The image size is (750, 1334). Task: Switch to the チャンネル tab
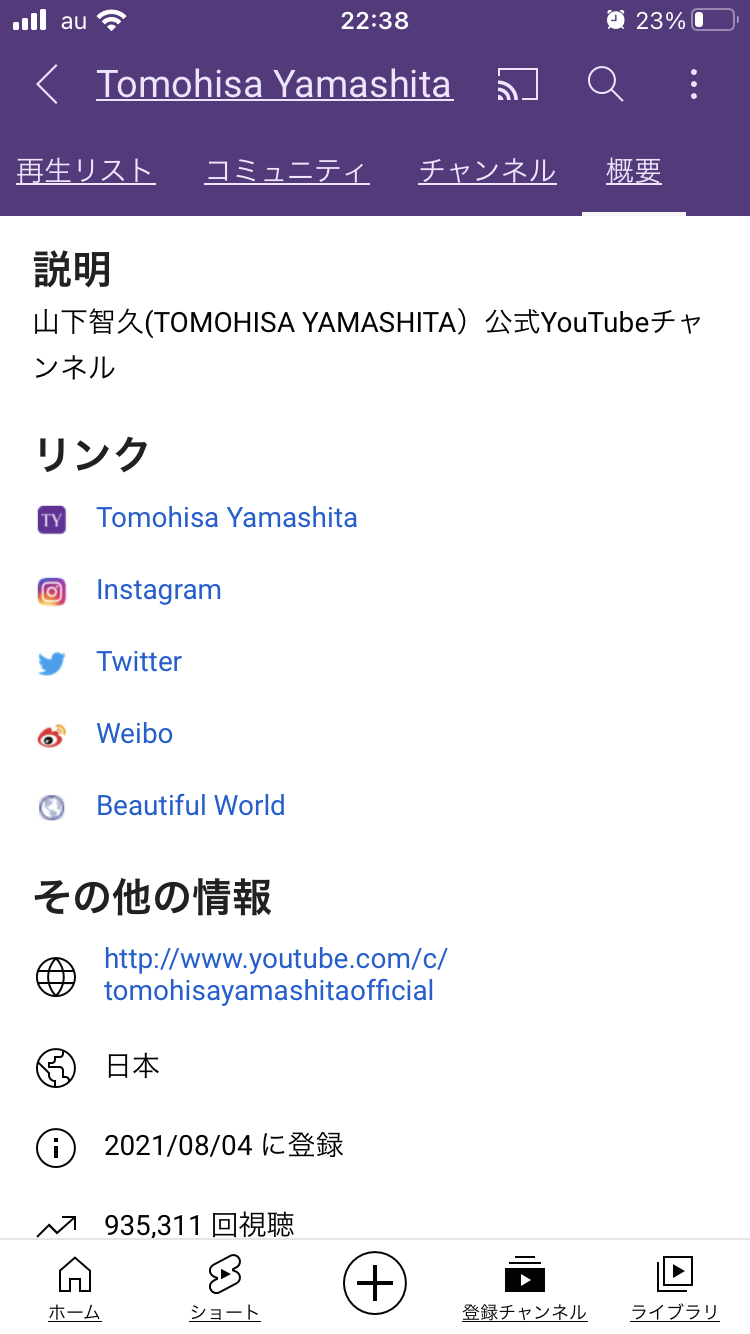point(487,172)
